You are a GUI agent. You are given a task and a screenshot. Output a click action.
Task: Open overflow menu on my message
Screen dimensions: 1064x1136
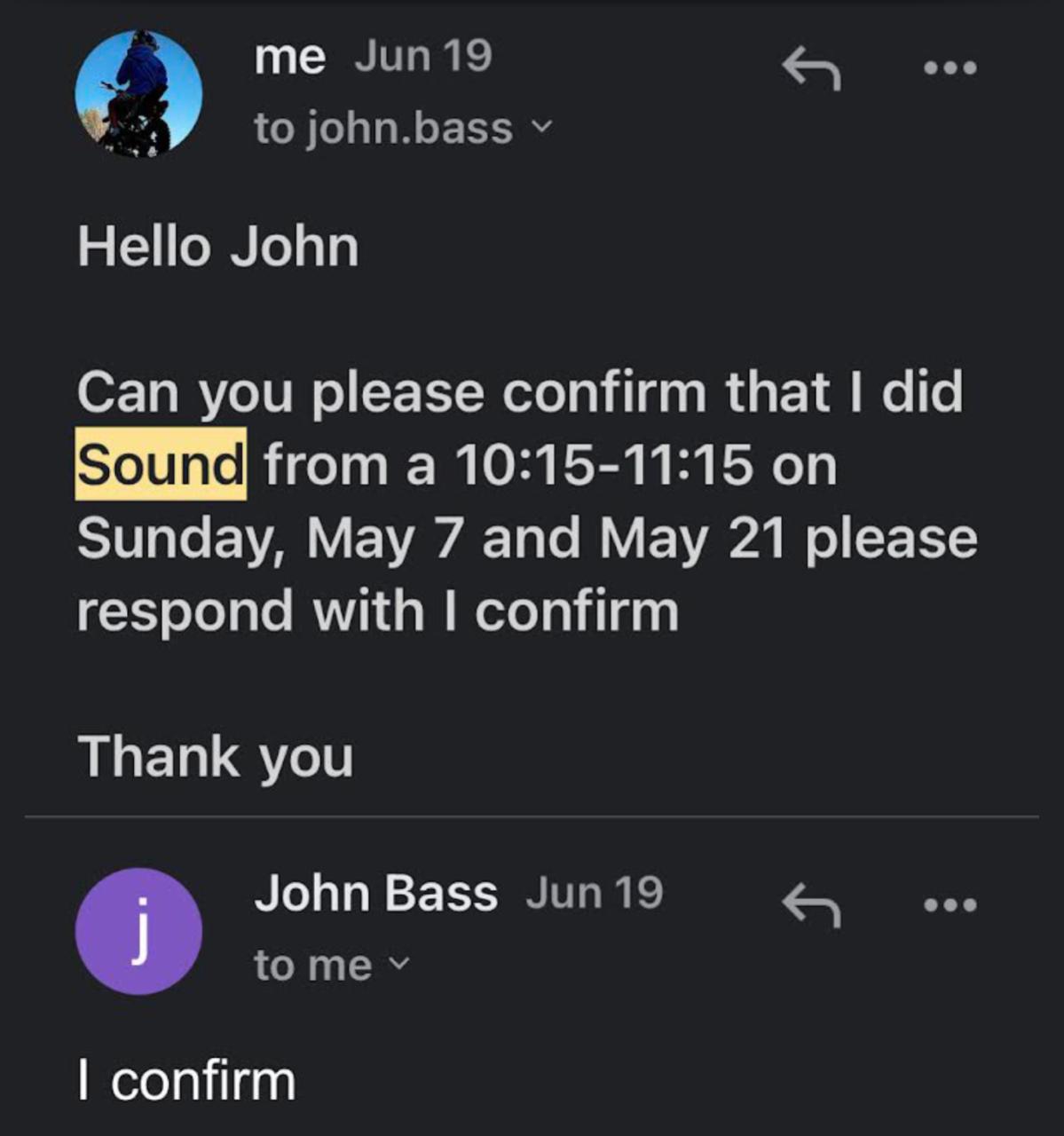pos(950,67)
